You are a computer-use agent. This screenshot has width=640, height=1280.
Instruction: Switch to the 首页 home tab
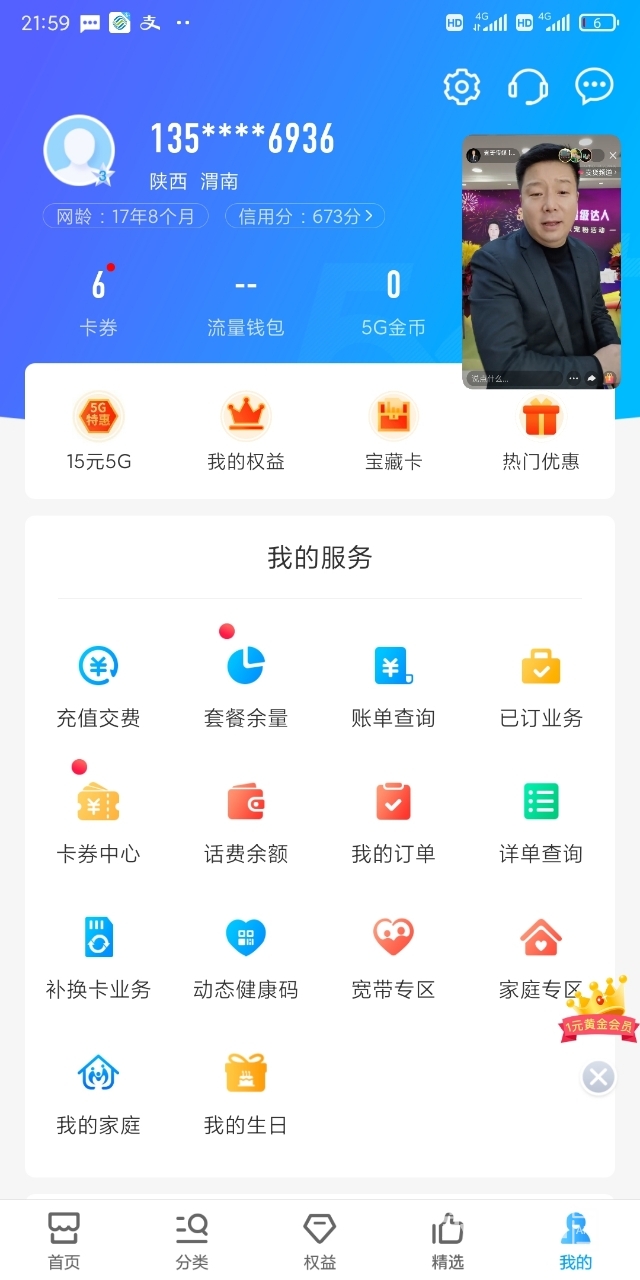click(64, 1241)
